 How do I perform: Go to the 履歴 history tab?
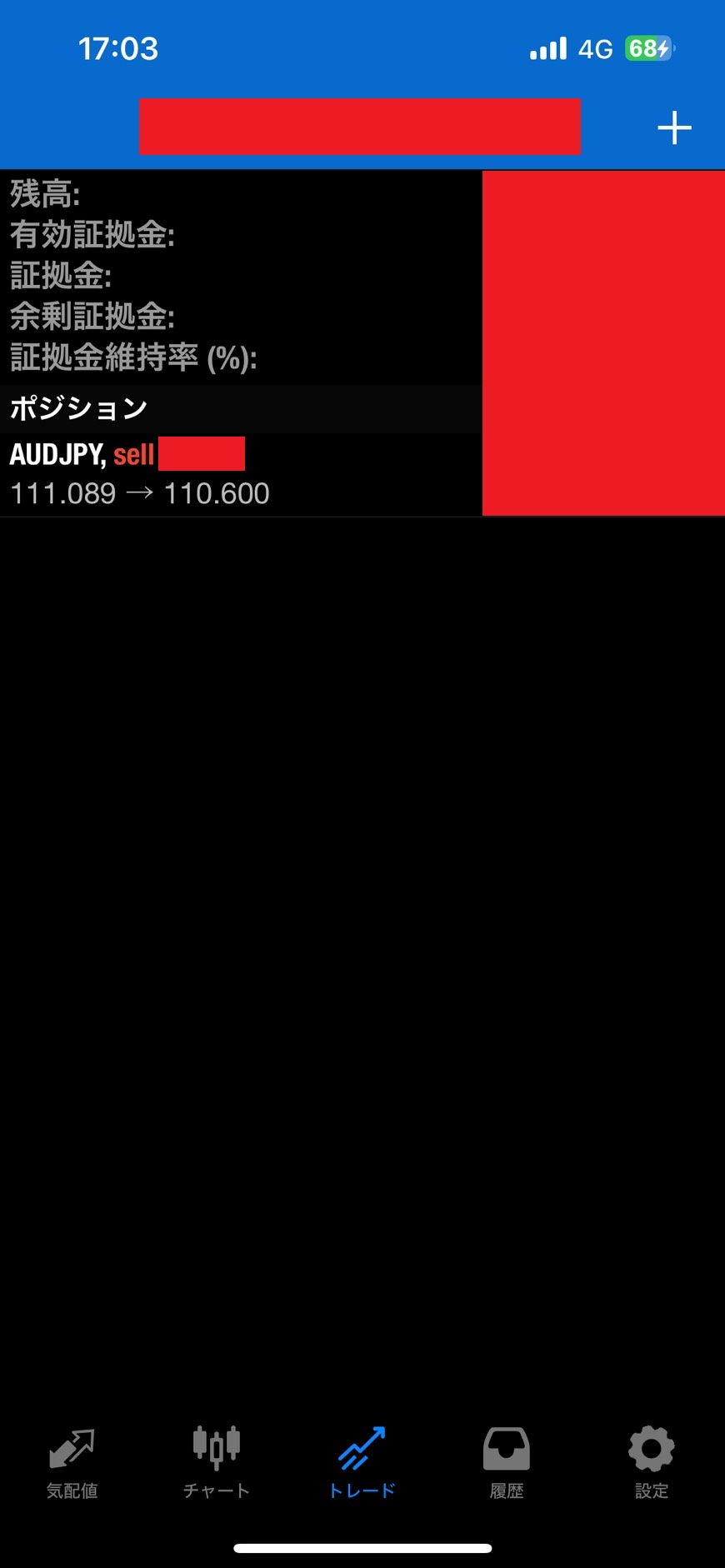pyautogui.click(x=507, y=1463)
